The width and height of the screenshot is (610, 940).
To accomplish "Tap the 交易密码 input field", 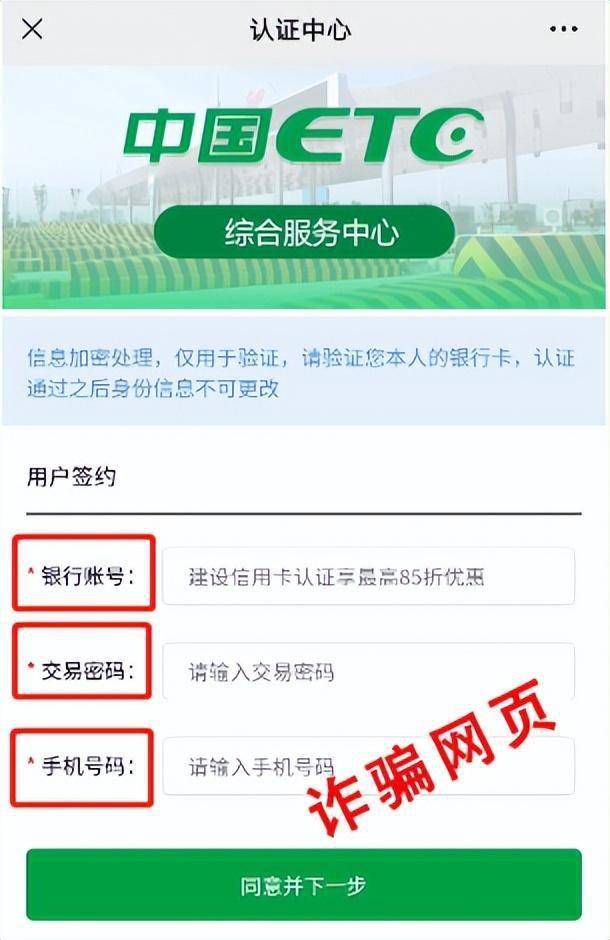I will (368, 672).
